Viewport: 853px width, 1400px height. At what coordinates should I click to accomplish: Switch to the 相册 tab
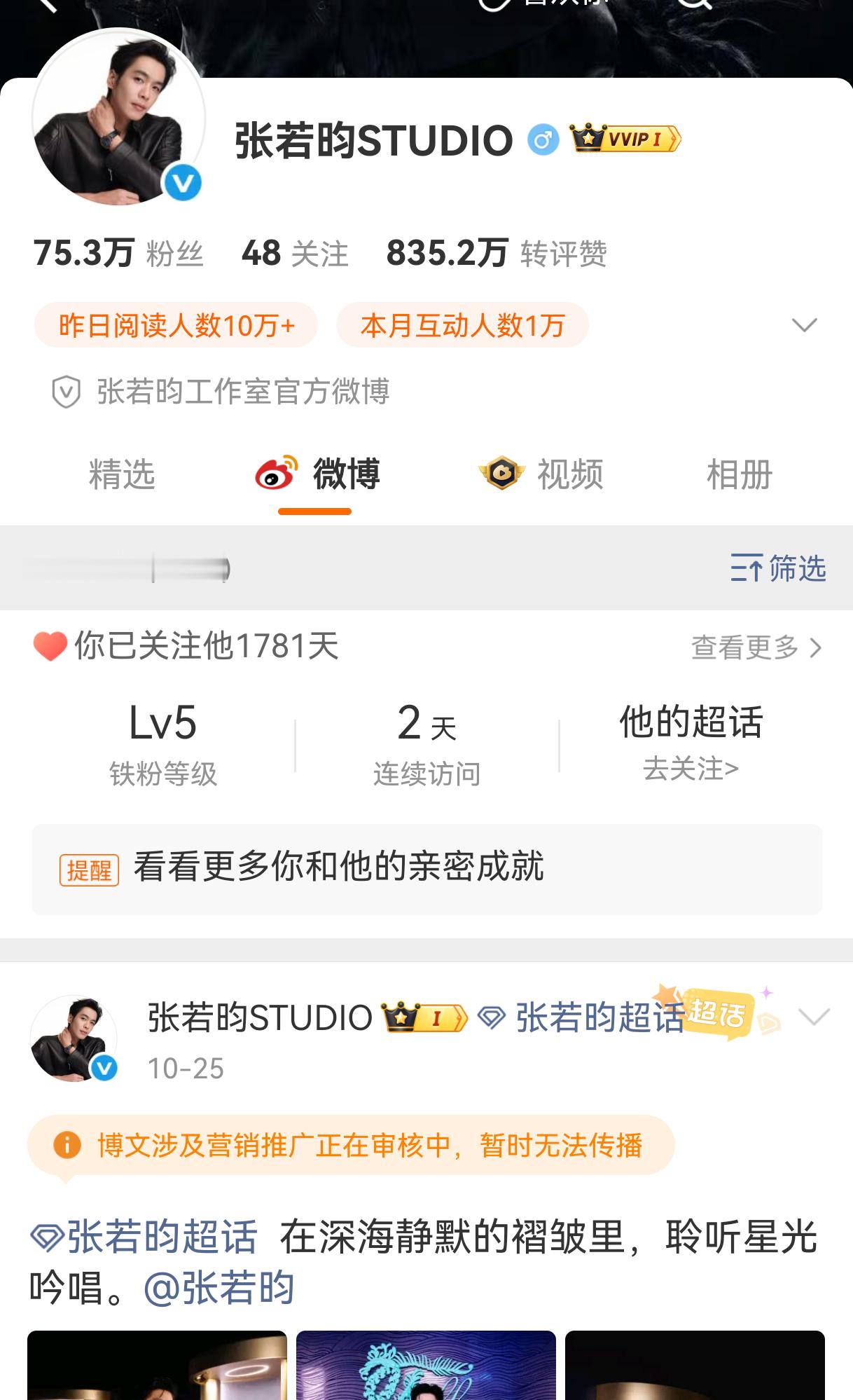coord(737,474)
